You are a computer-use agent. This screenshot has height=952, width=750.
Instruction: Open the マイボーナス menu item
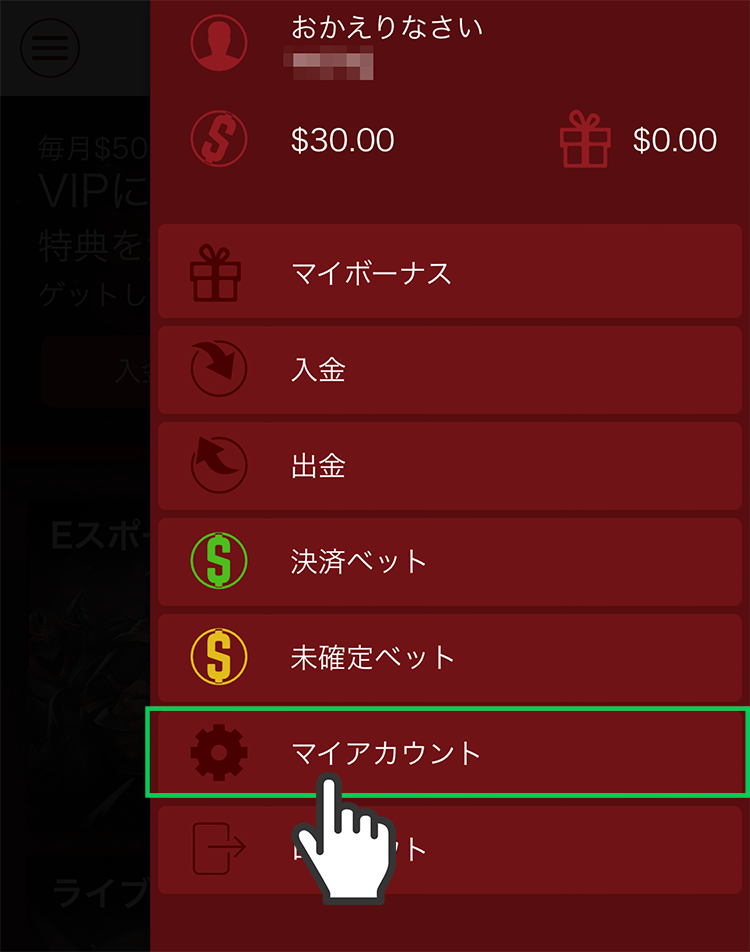point(450,273)
